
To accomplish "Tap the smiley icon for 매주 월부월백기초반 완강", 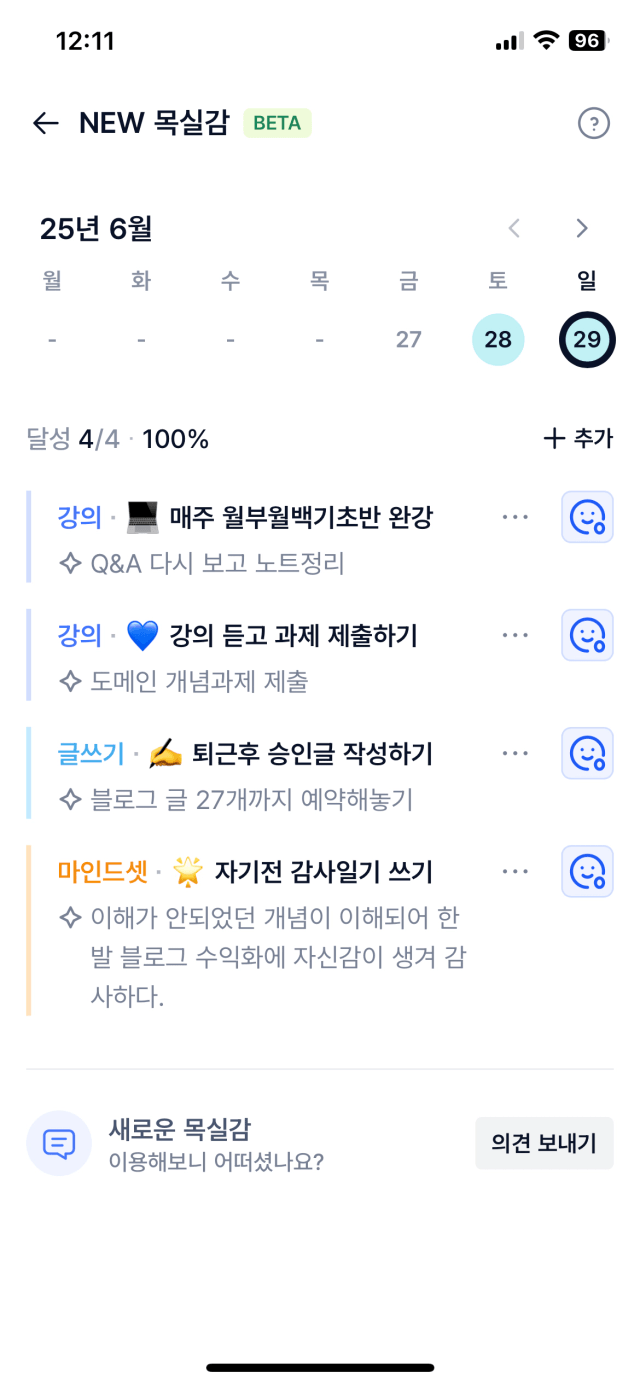I will pyautogui.click(x=587, y=517).
